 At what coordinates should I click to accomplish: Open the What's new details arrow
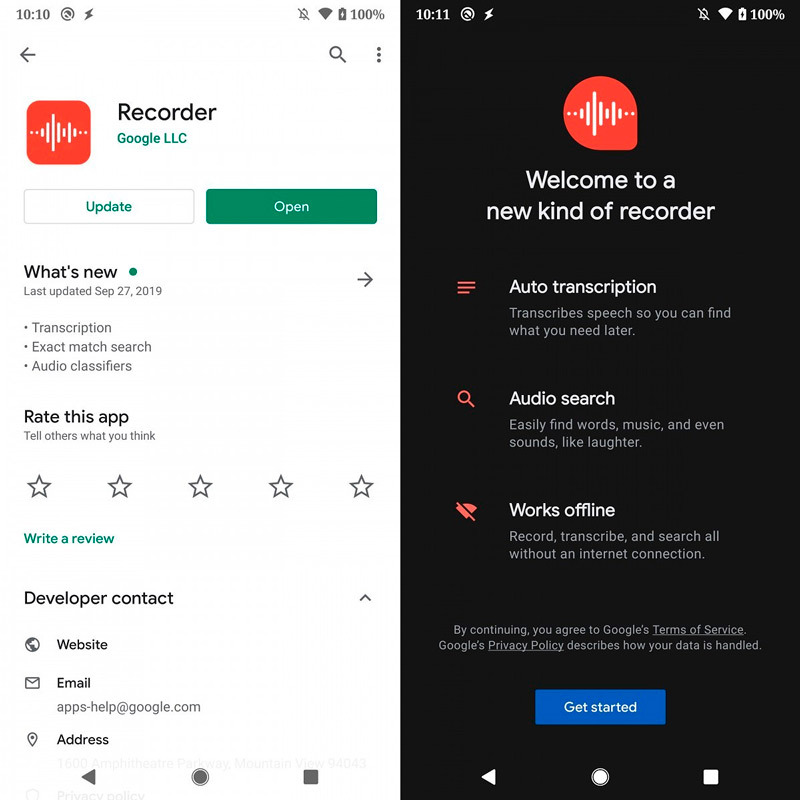point(365,279)
